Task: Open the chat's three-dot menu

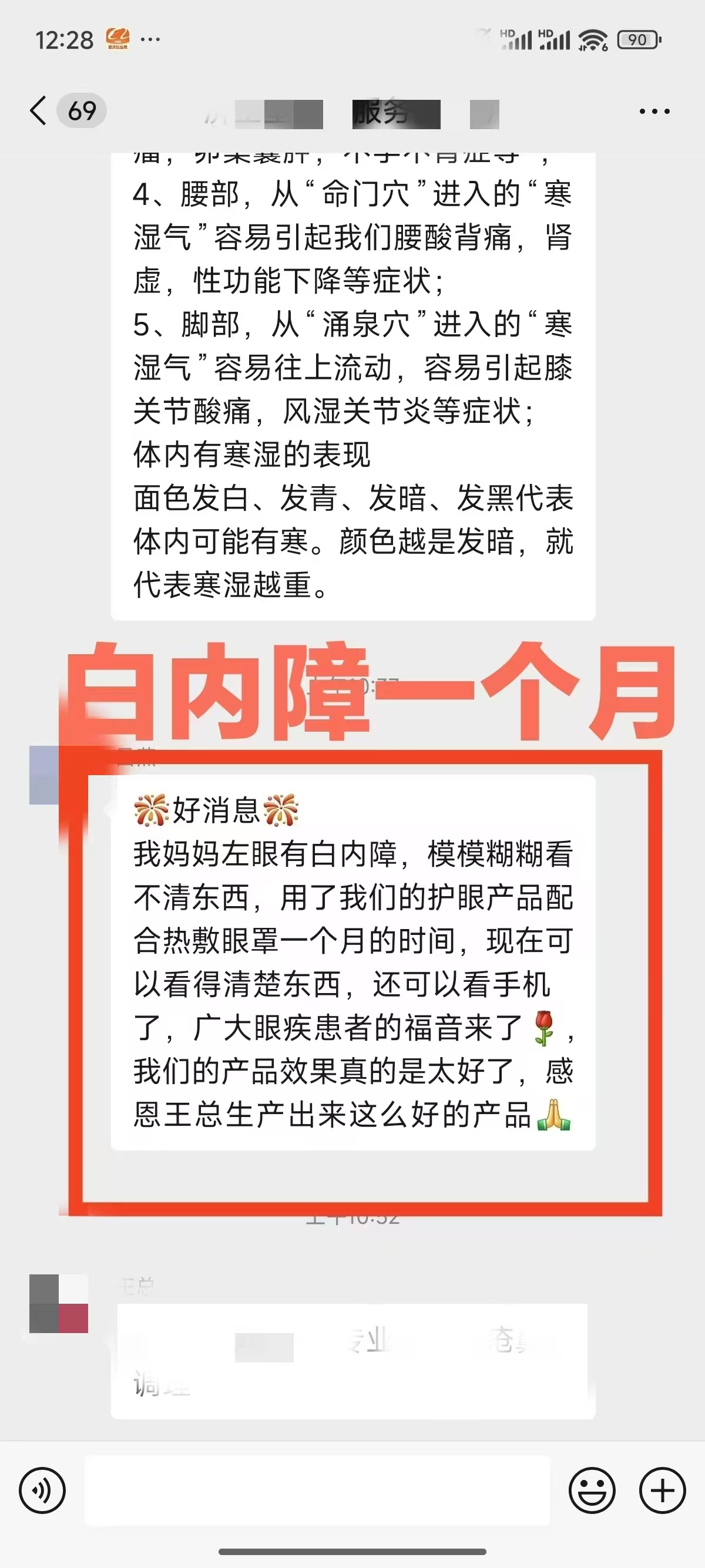Action: [x=654, y=112]
